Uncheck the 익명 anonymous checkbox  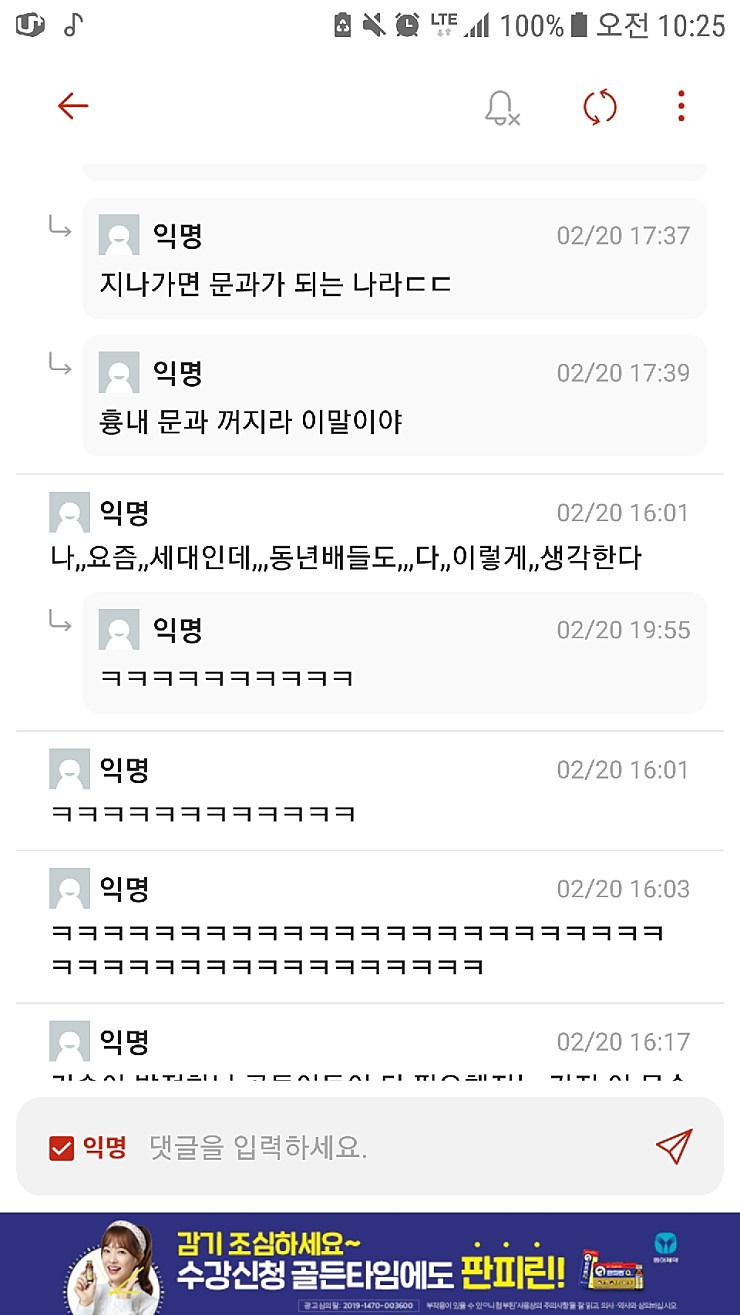pyautogui.click(x=62, y=1148)
